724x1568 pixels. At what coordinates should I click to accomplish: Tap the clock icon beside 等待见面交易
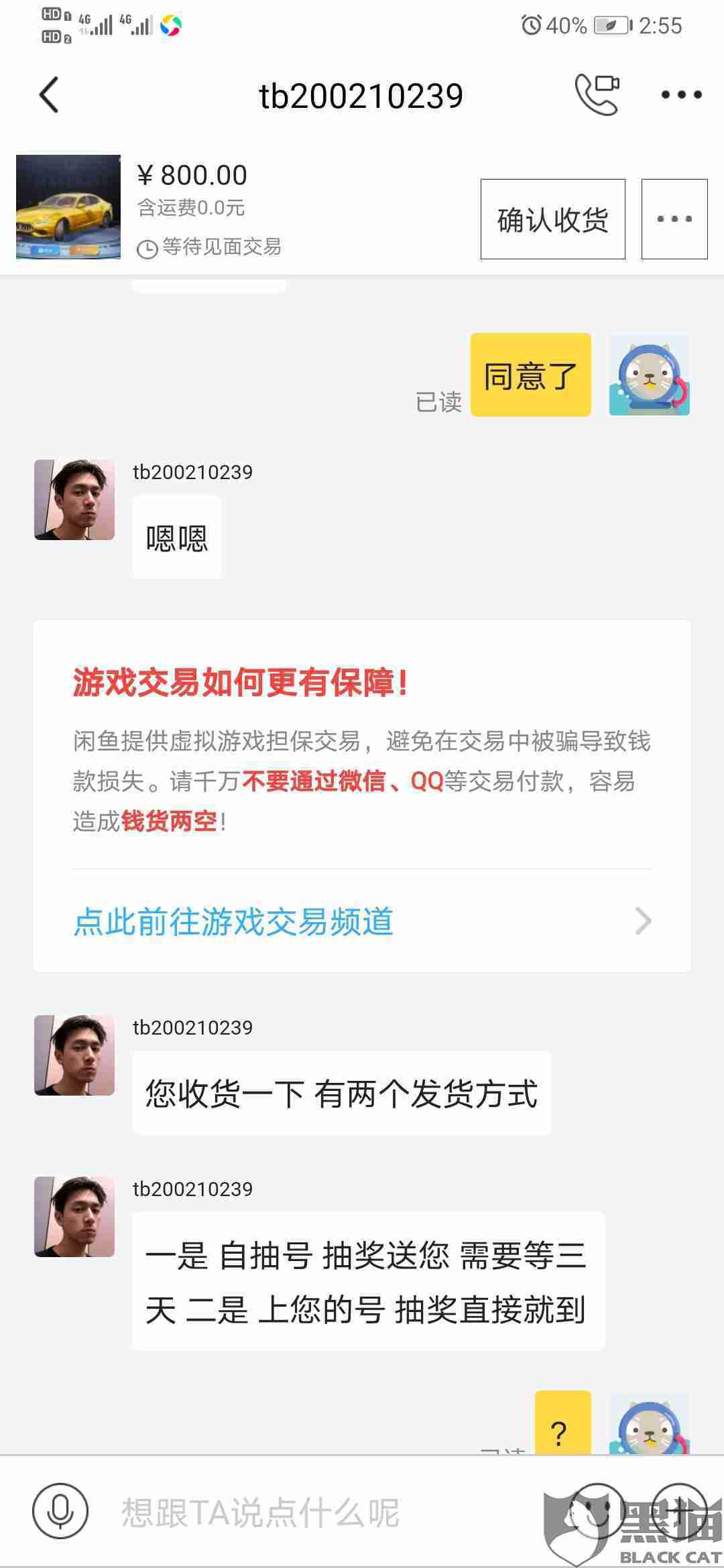click(149, 248)
